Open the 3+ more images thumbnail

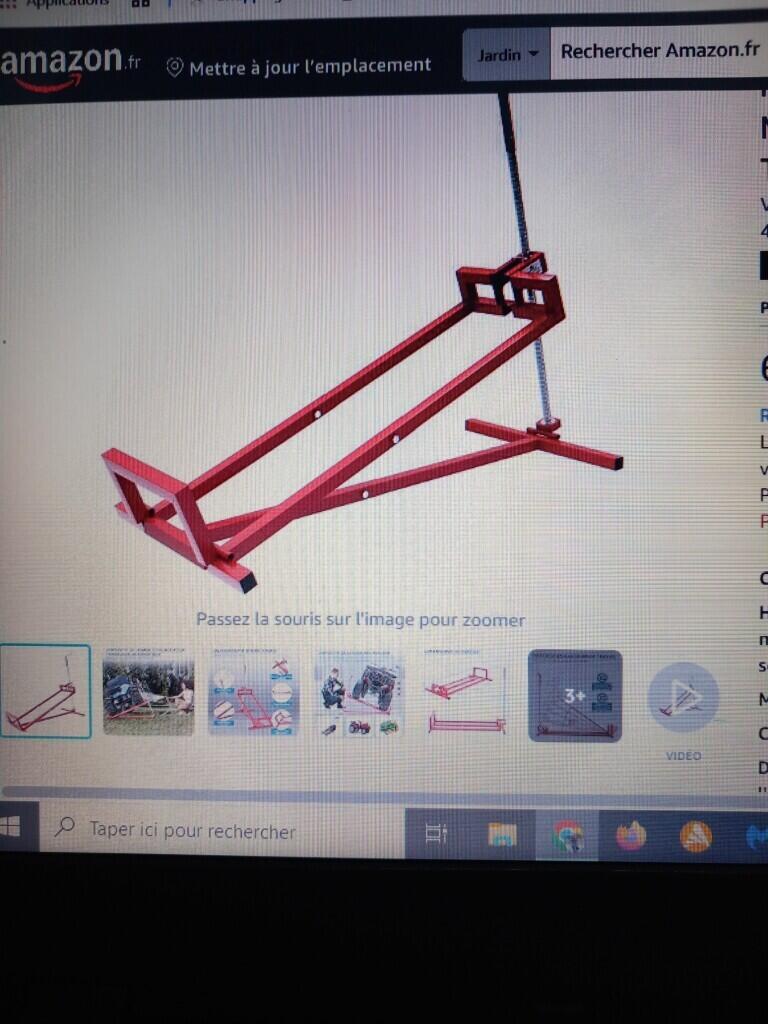point(575,696)
